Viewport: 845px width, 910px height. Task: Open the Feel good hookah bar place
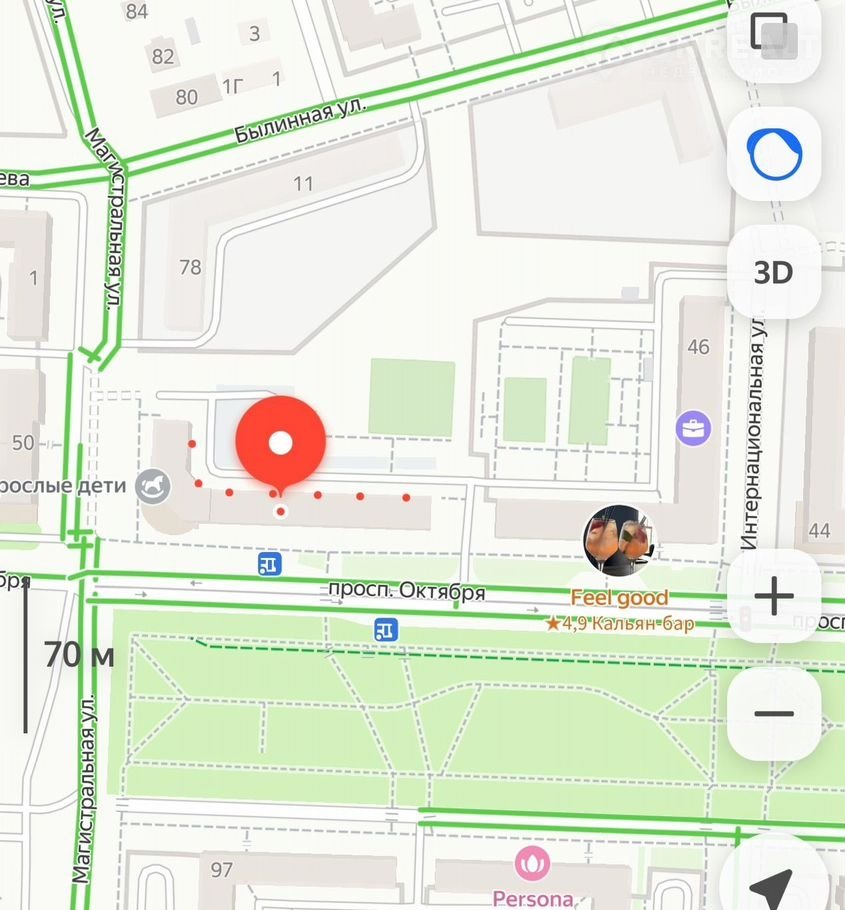[x=619, y=541]
